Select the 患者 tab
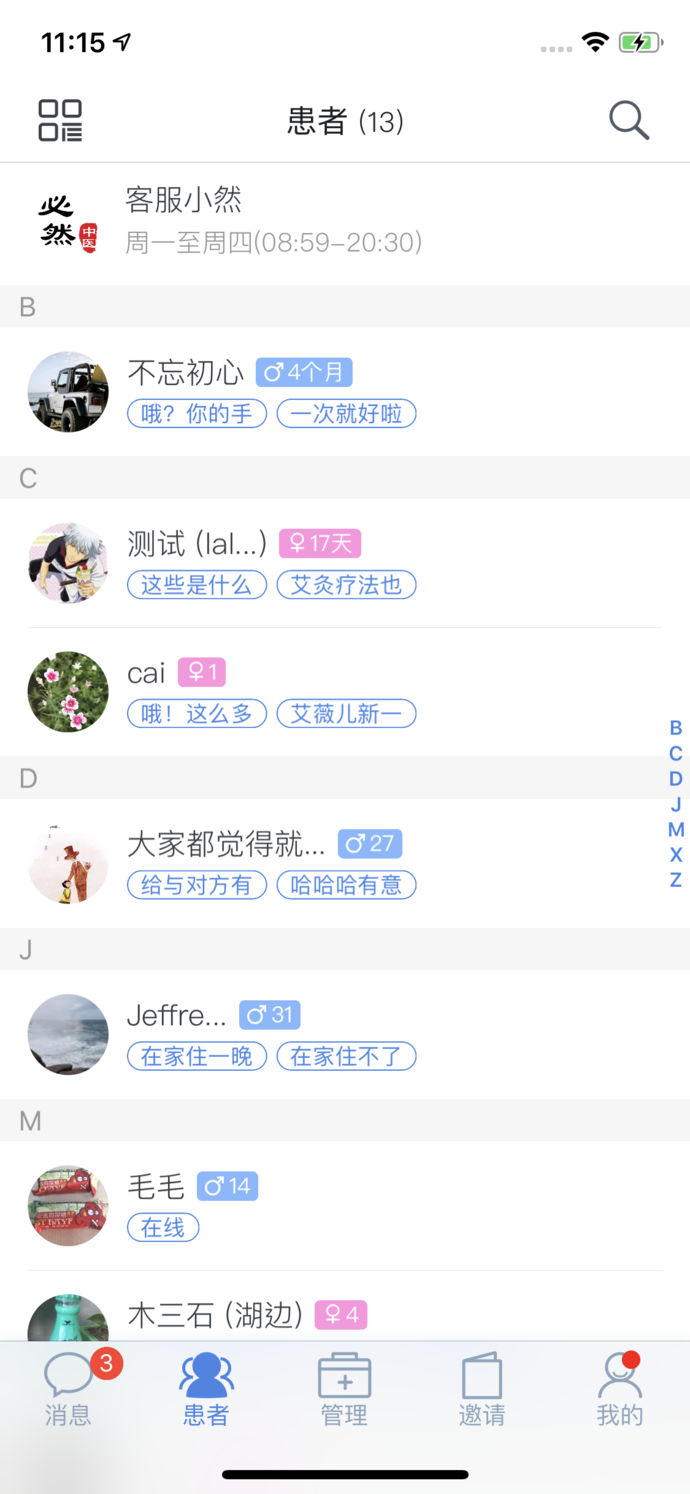The width and height of the screenshot is (690, 1494). [x=206, y=1390]
